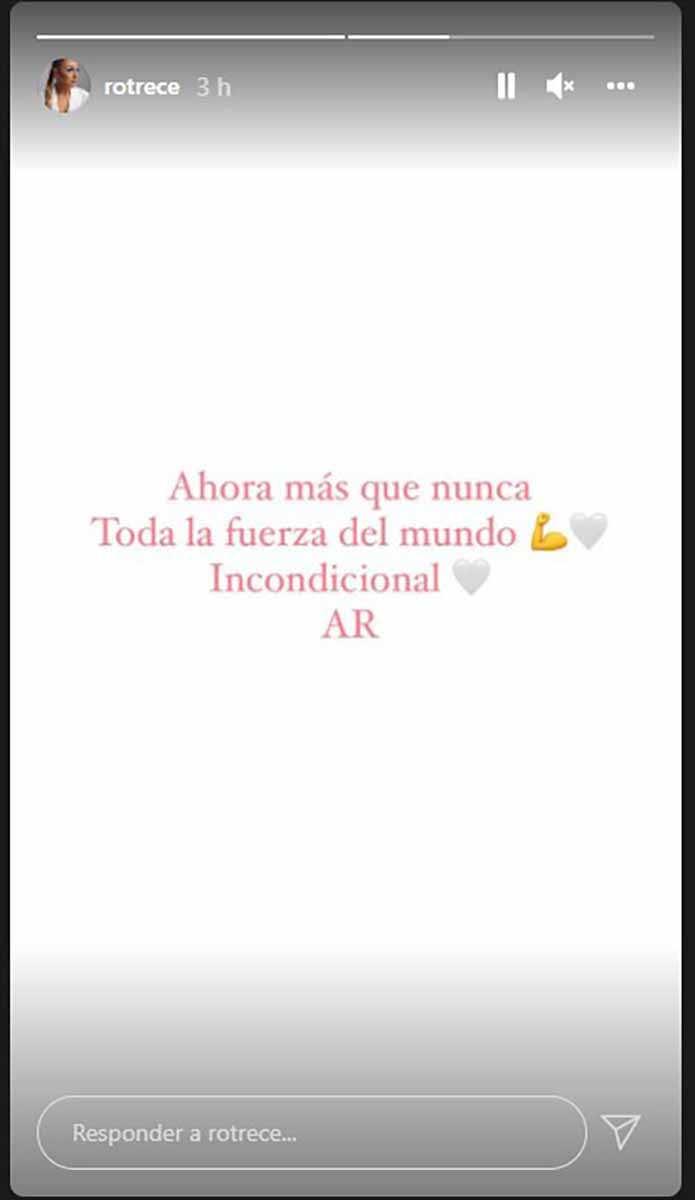Viewport: 695px width, 1200px height.
Task: Share the story with the paper plane icon
Action: [x=621, y=1131]
